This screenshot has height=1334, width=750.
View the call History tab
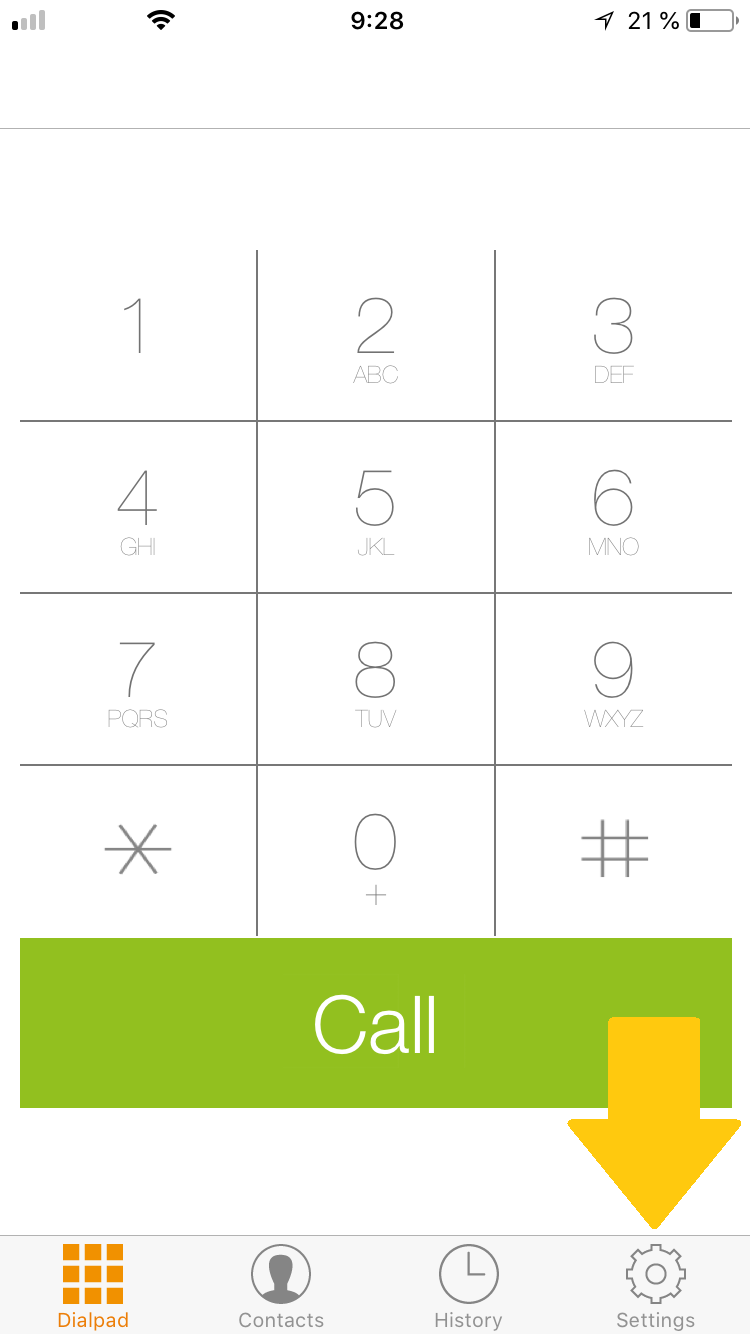pos(468,1286)
